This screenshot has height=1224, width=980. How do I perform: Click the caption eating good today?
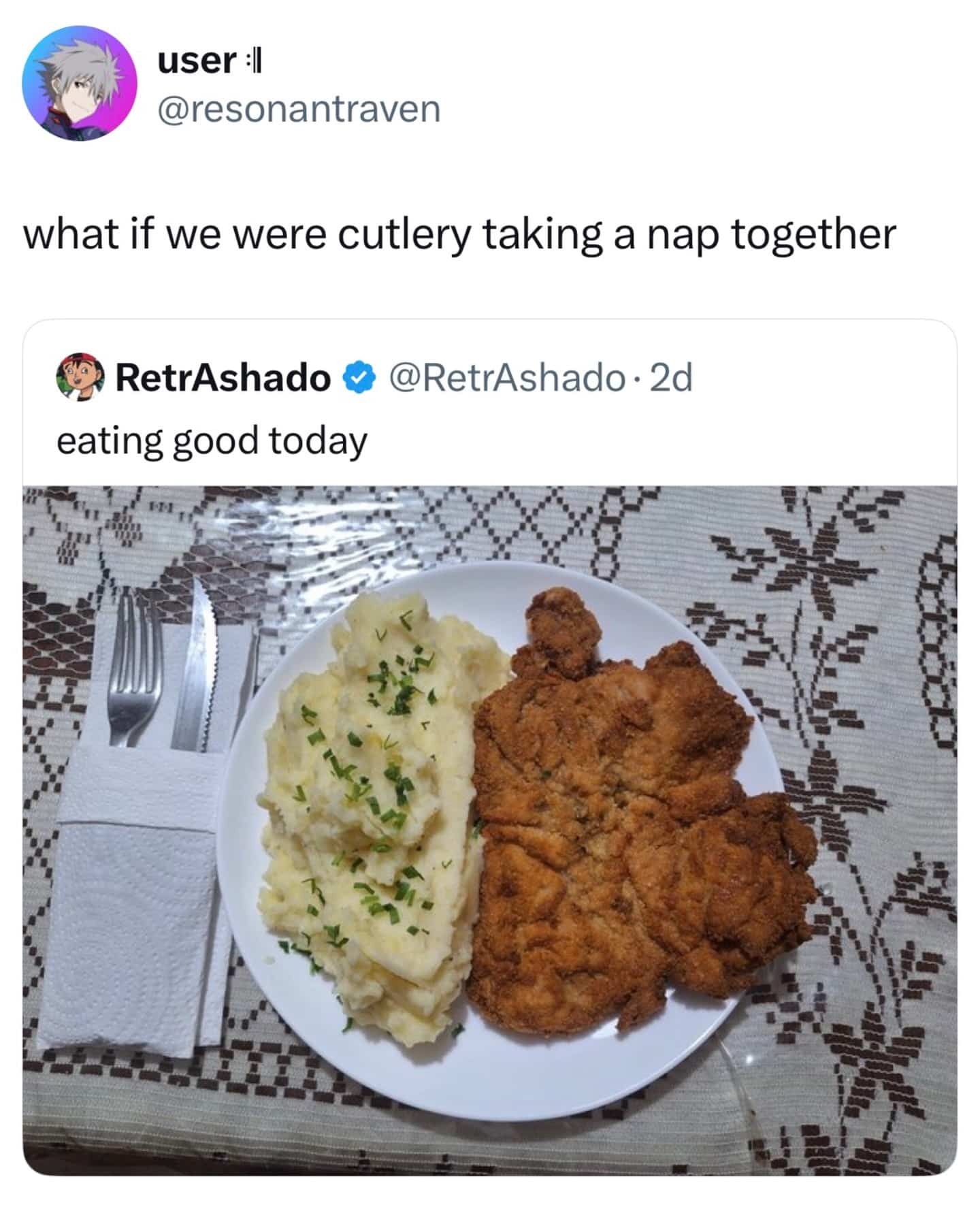coord(213,440)
